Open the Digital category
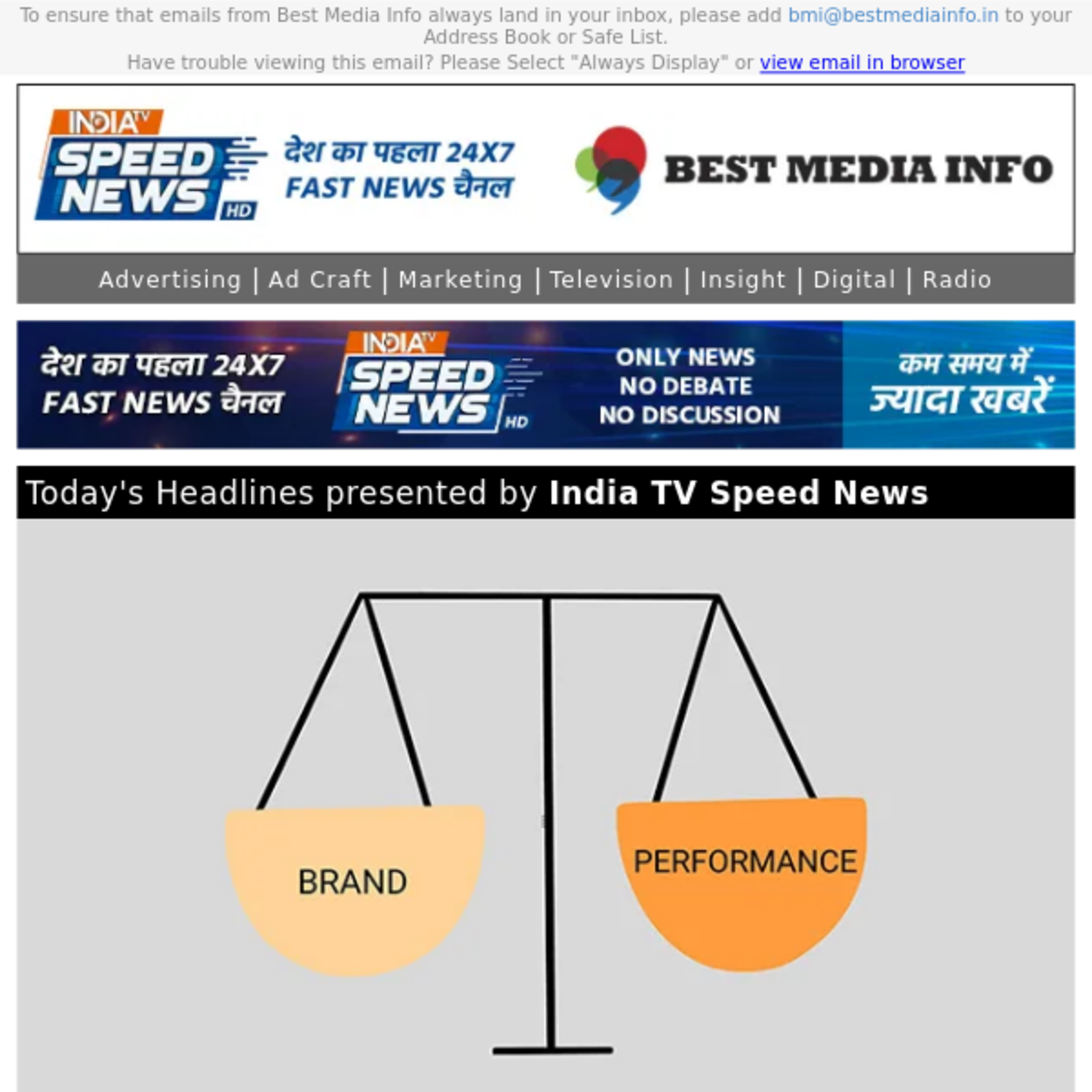Viewport: 1092px width, 1092px height. 854,280
